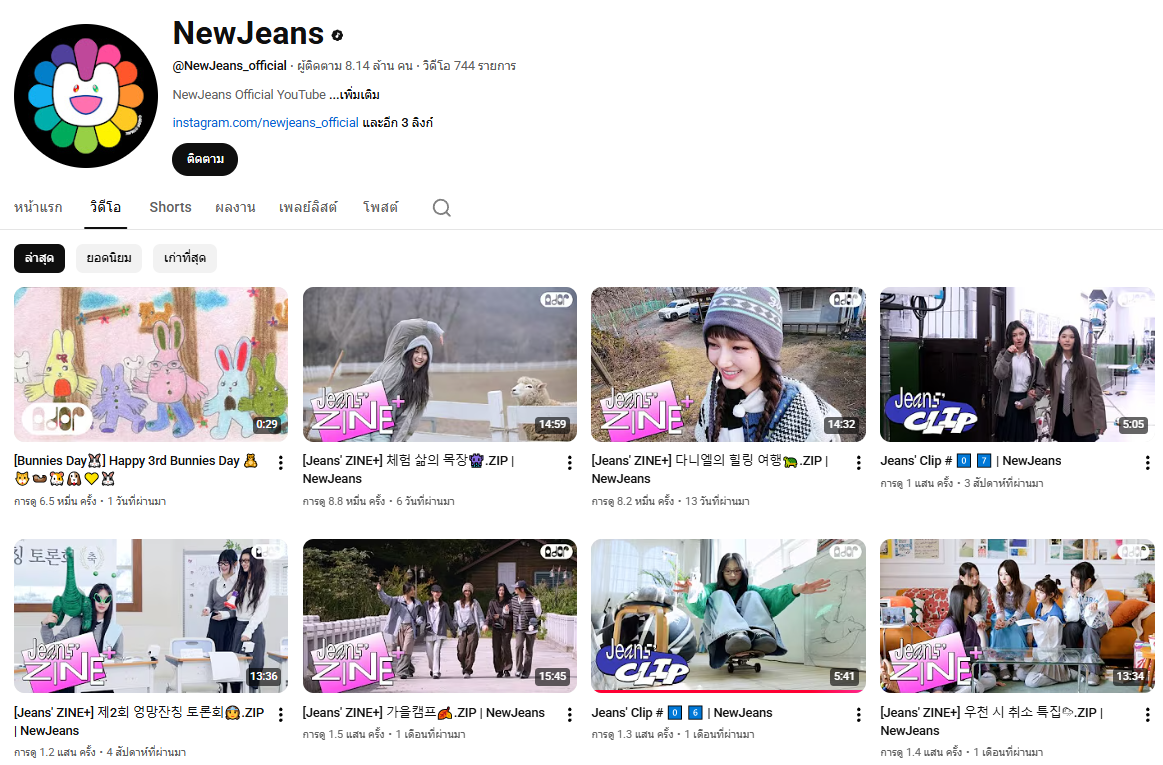Screen dimensions: 1163x765
Task: Go to the หน้าแรก tab
Action: click(38, 207)
